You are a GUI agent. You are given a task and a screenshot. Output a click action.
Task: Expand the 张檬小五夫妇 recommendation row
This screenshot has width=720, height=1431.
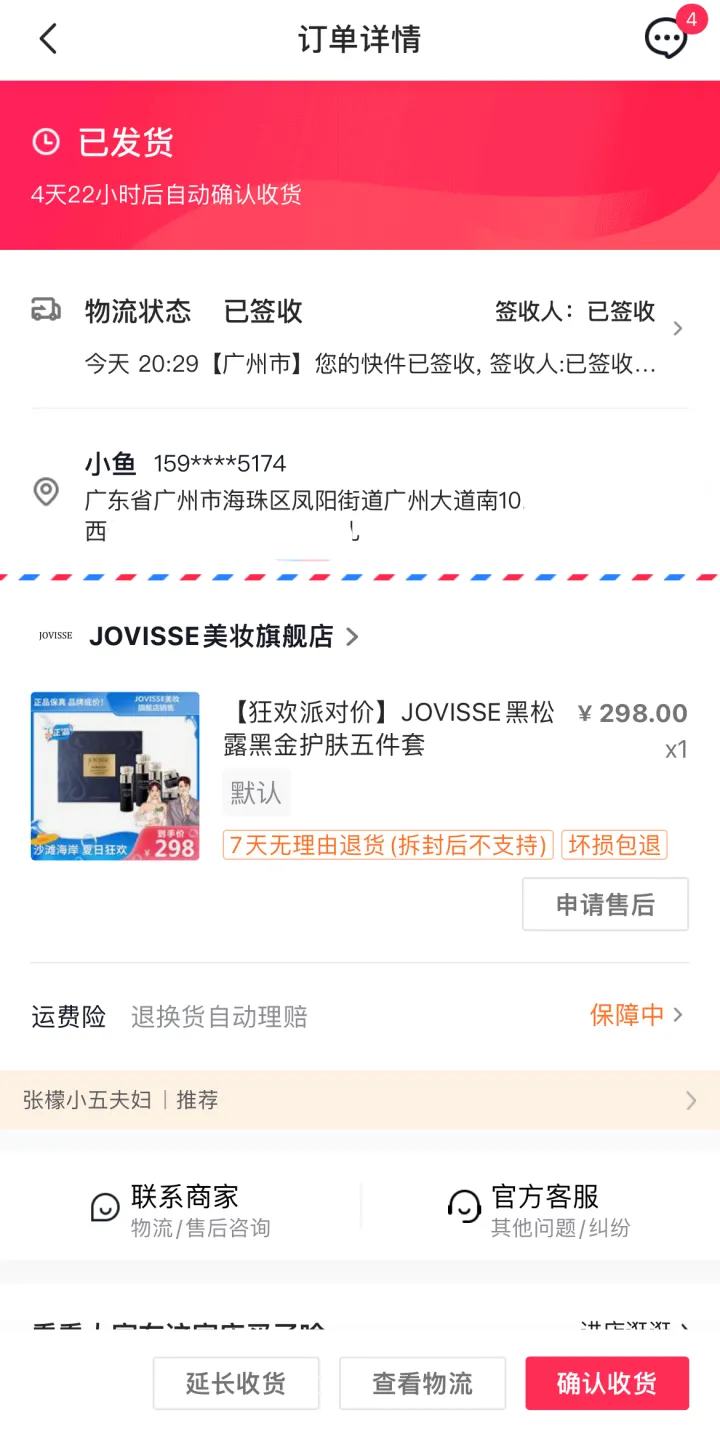690,1100
